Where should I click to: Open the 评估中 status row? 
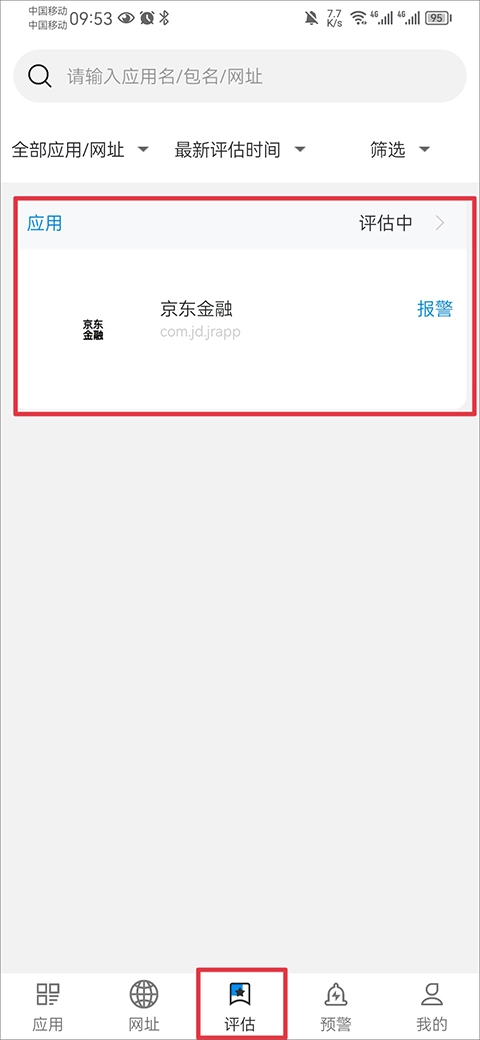coord(245,224)
